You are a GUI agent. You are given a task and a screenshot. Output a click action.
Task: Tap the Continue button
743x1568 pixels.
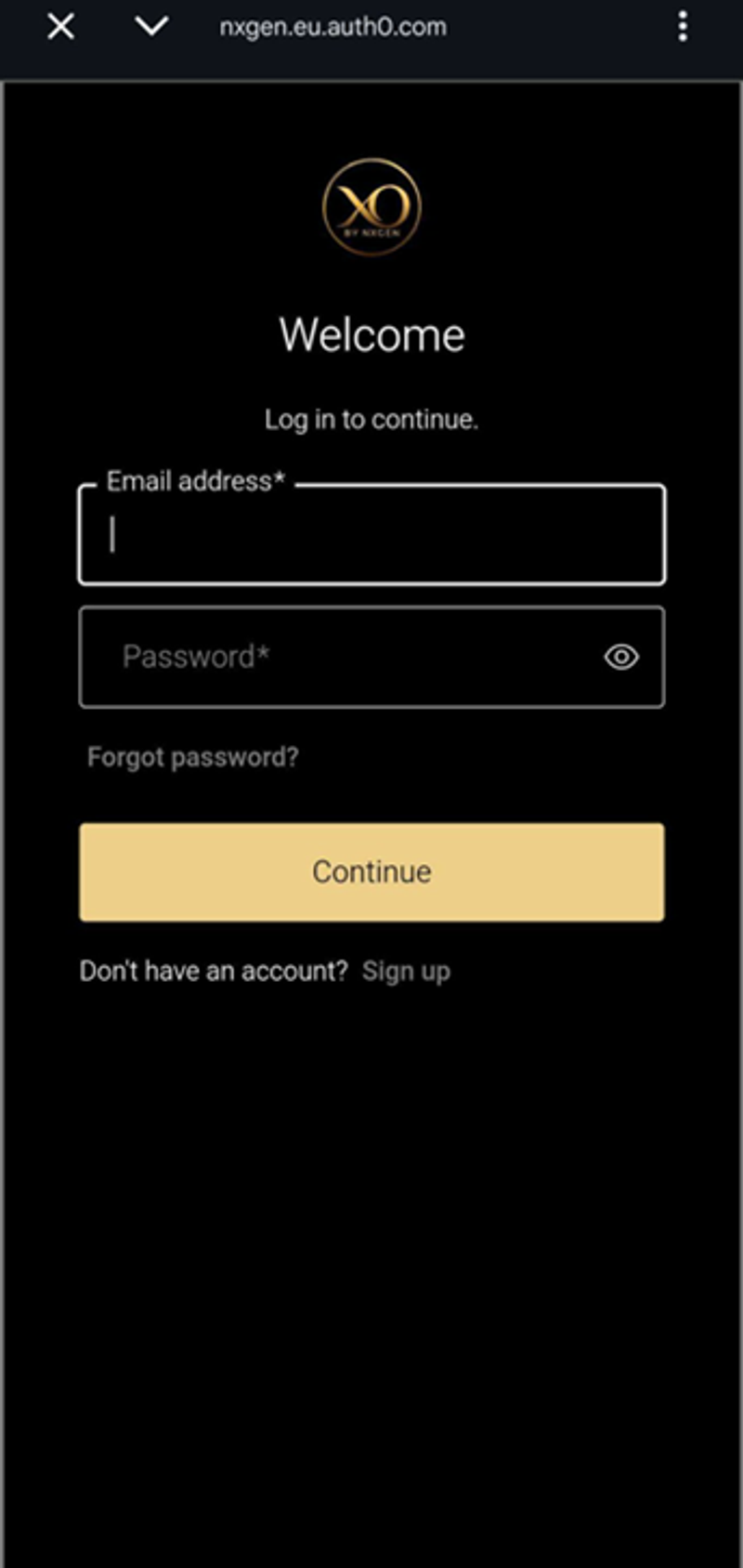[371, 872]
